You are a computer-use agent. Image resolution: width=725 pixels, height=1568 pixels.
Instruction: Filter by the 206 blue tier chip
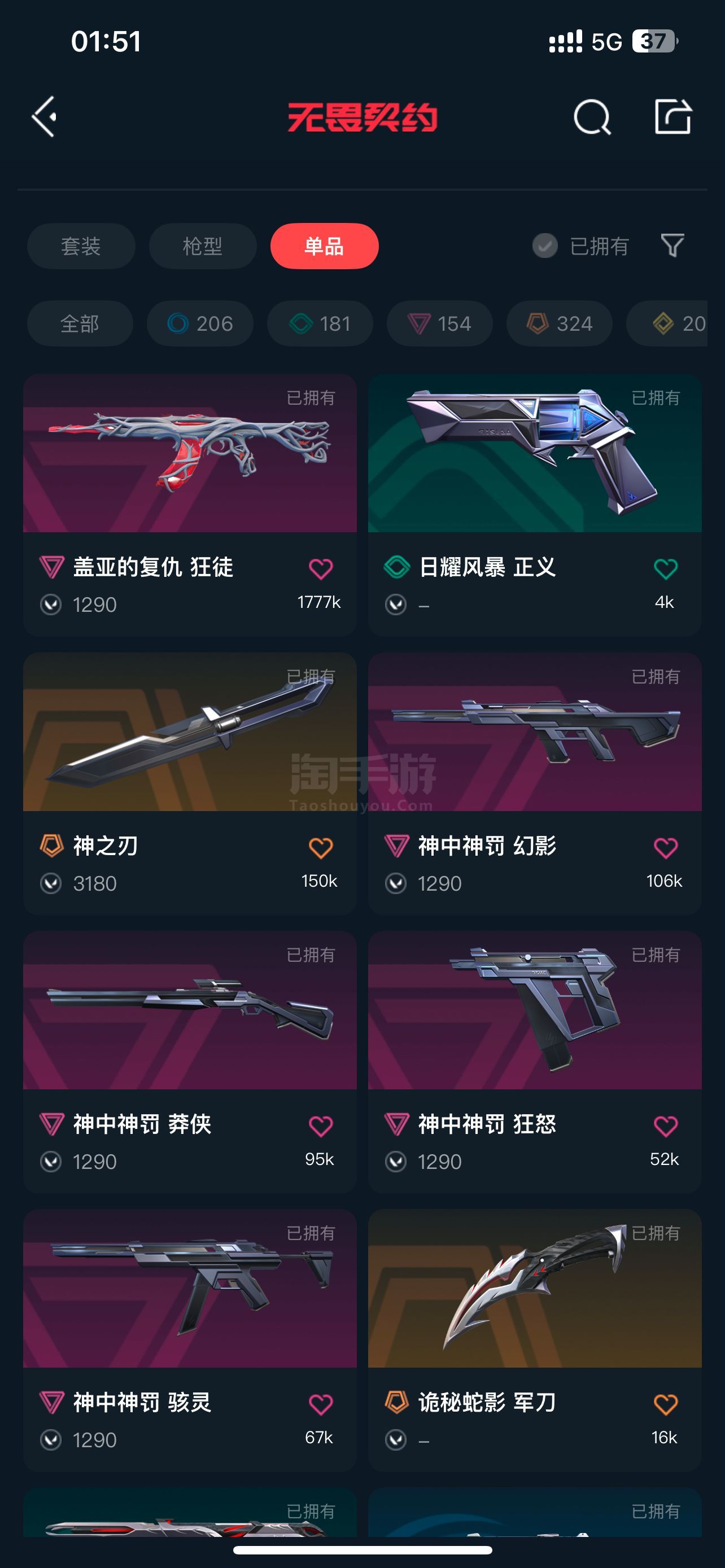coord(200,323)
